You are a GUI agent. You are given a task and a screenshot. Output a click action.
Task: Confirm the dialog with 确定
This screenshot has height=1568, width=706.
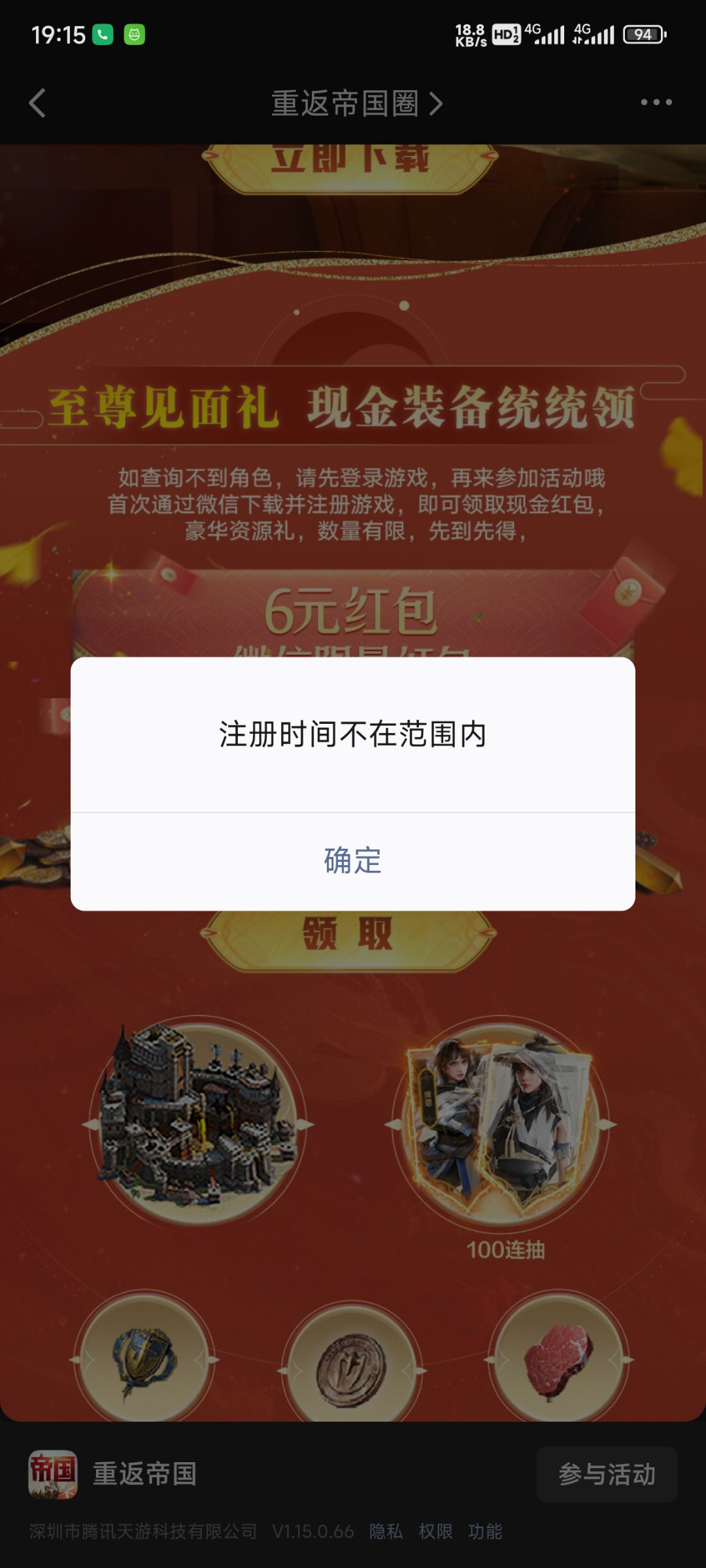[353, 861]
